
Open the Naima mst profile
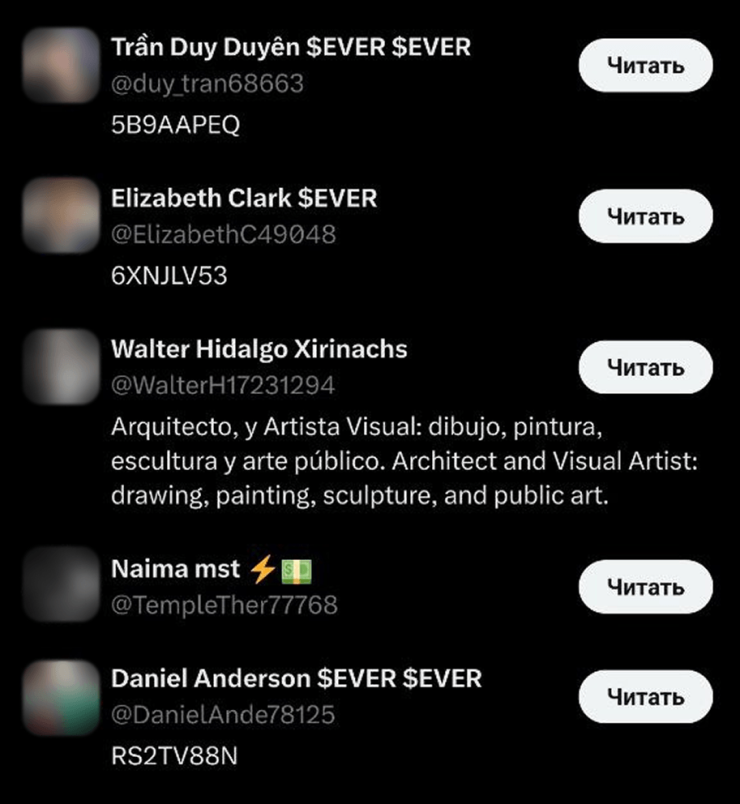pos(176,569)
